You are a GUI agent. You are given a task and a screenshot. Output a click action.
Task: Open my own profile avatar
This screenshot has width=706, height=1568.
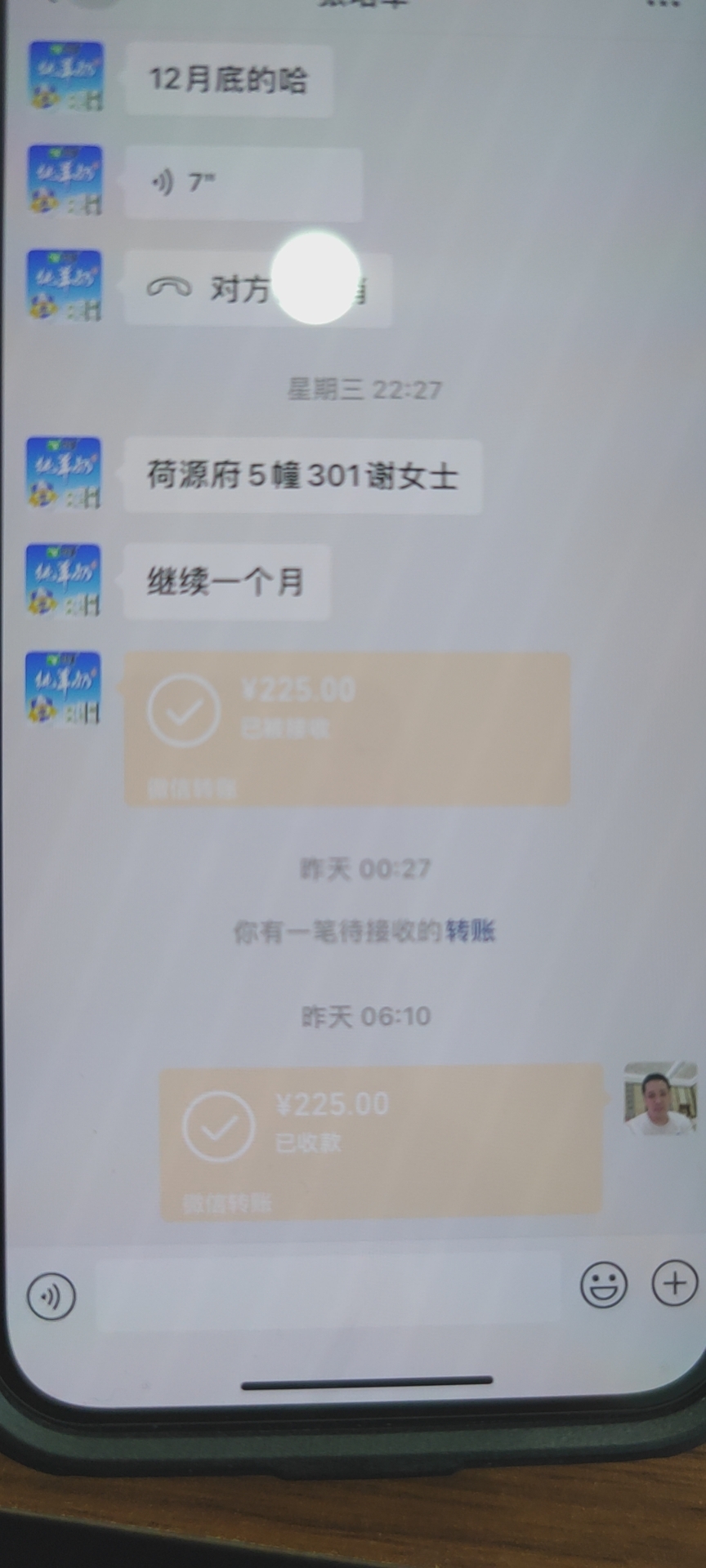point(660,1098)
